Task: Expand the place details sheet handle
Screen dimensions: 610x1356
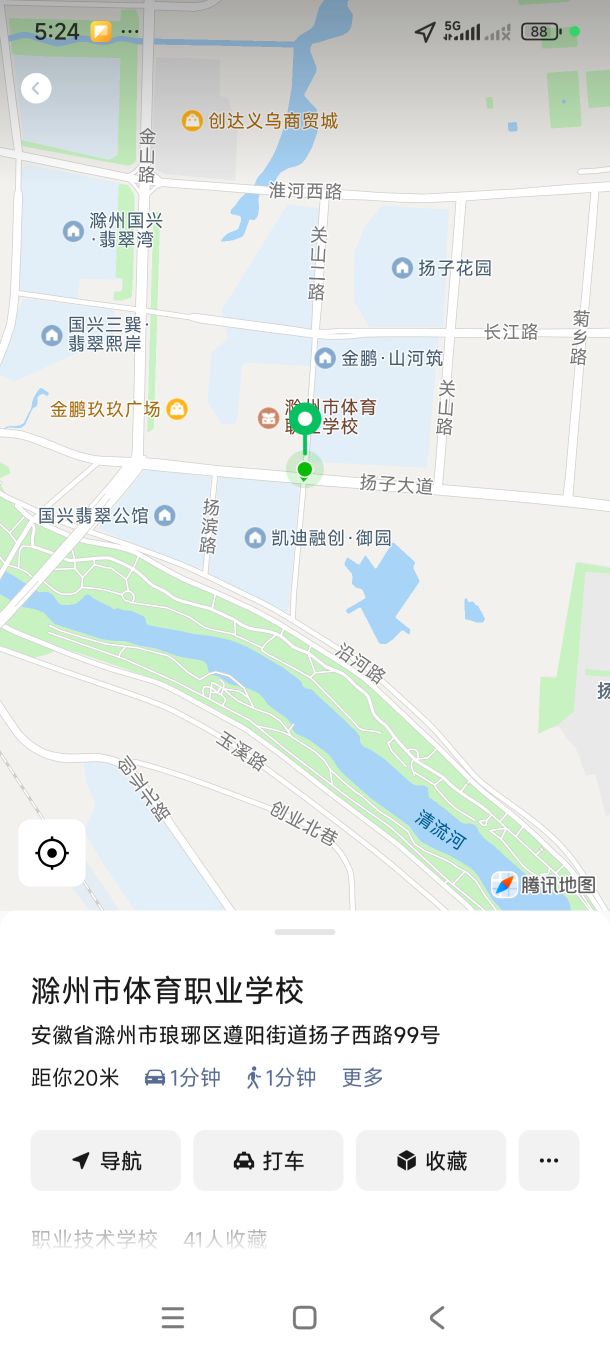Action: pos(305,932)
